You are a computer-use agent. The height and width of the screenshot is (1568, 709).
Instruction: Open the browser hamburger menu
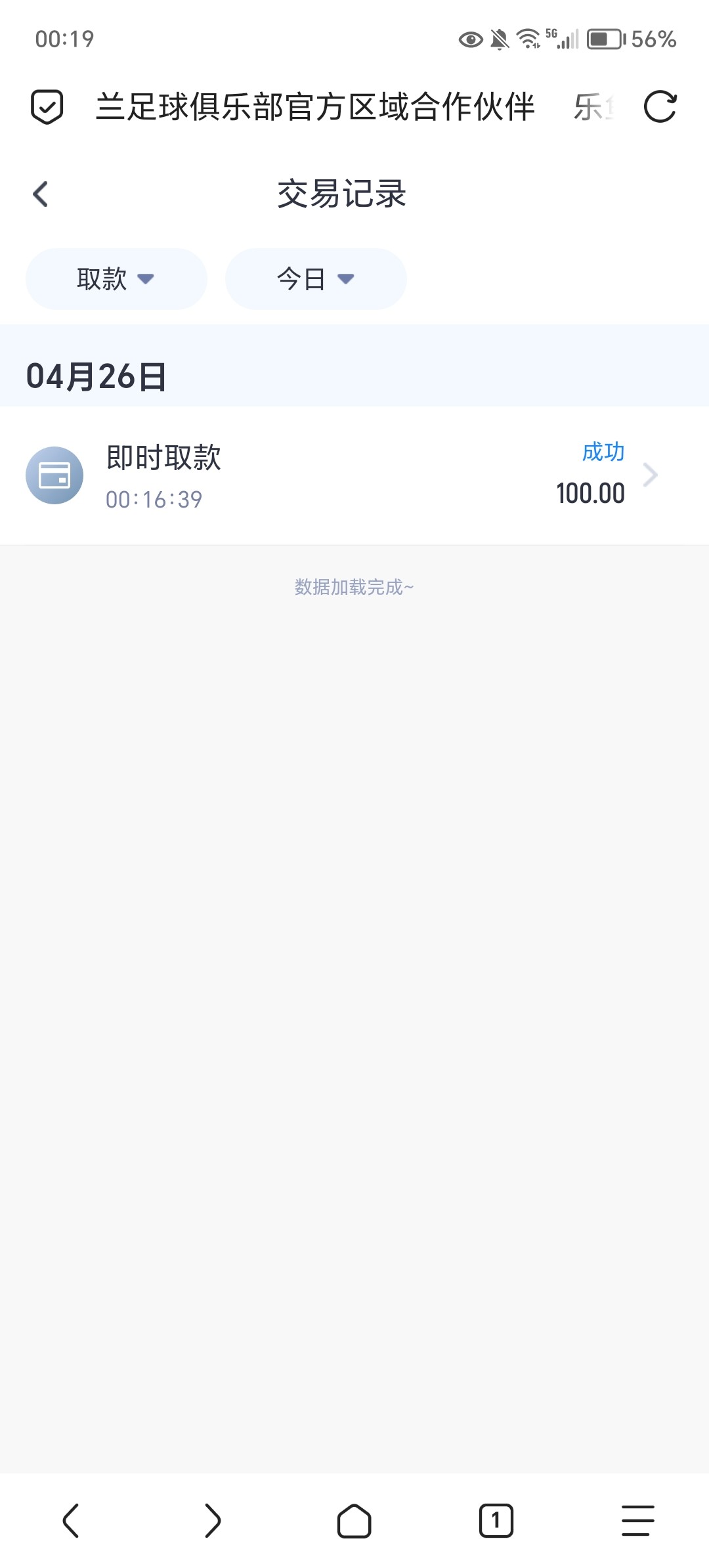pos(638,1521)
